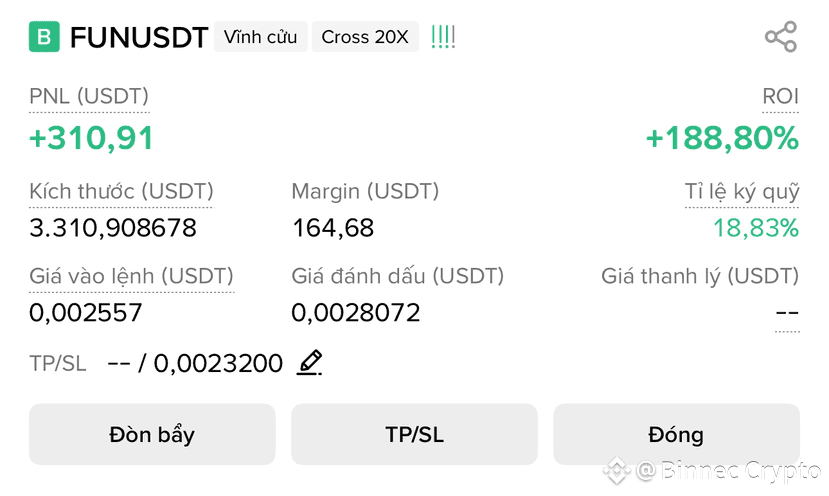The width and height of the screenshot is (829, 496).
Task: Edit TP/SL with the pencil icon
Action: [x=310, y=362]
